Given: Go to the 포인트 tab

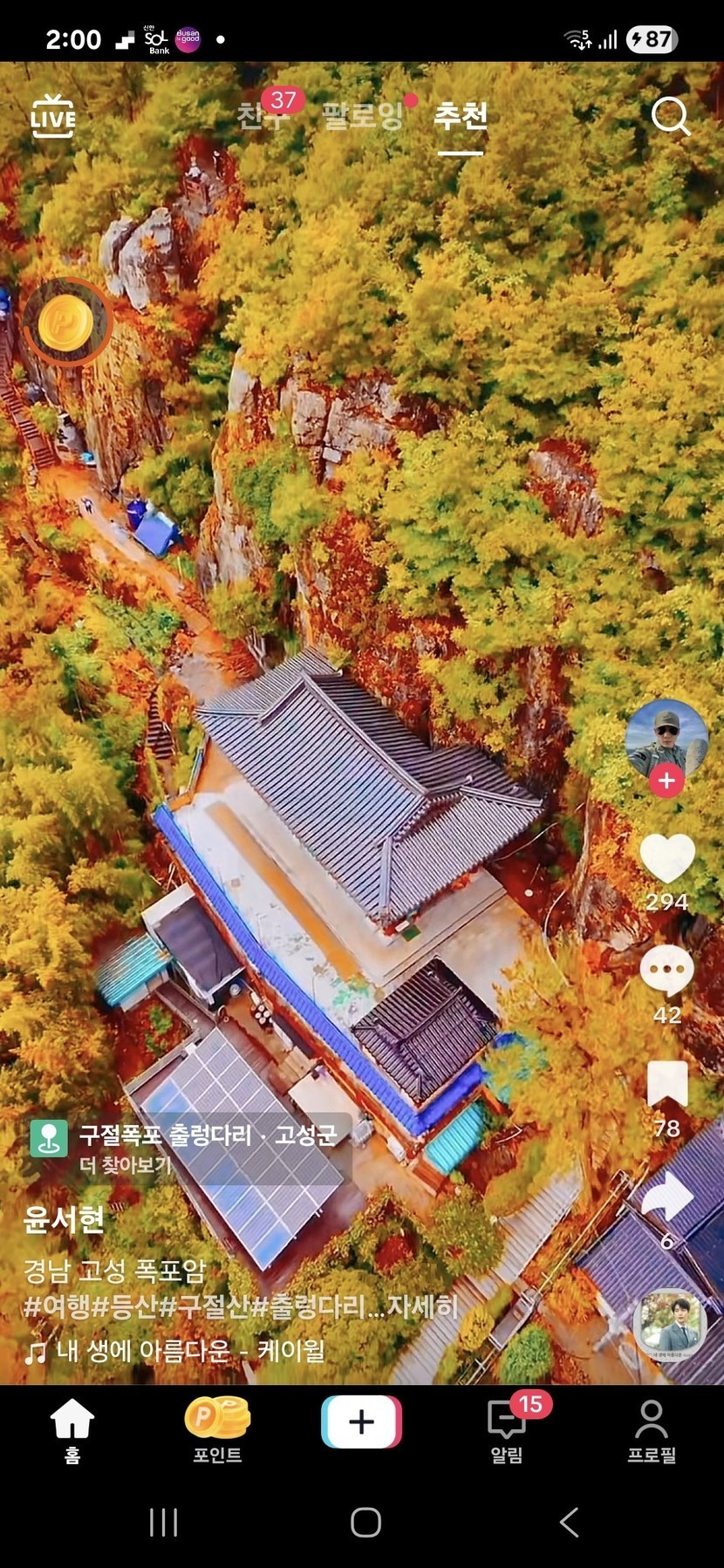Looking at the screenshot, I should pos(217,1430).
